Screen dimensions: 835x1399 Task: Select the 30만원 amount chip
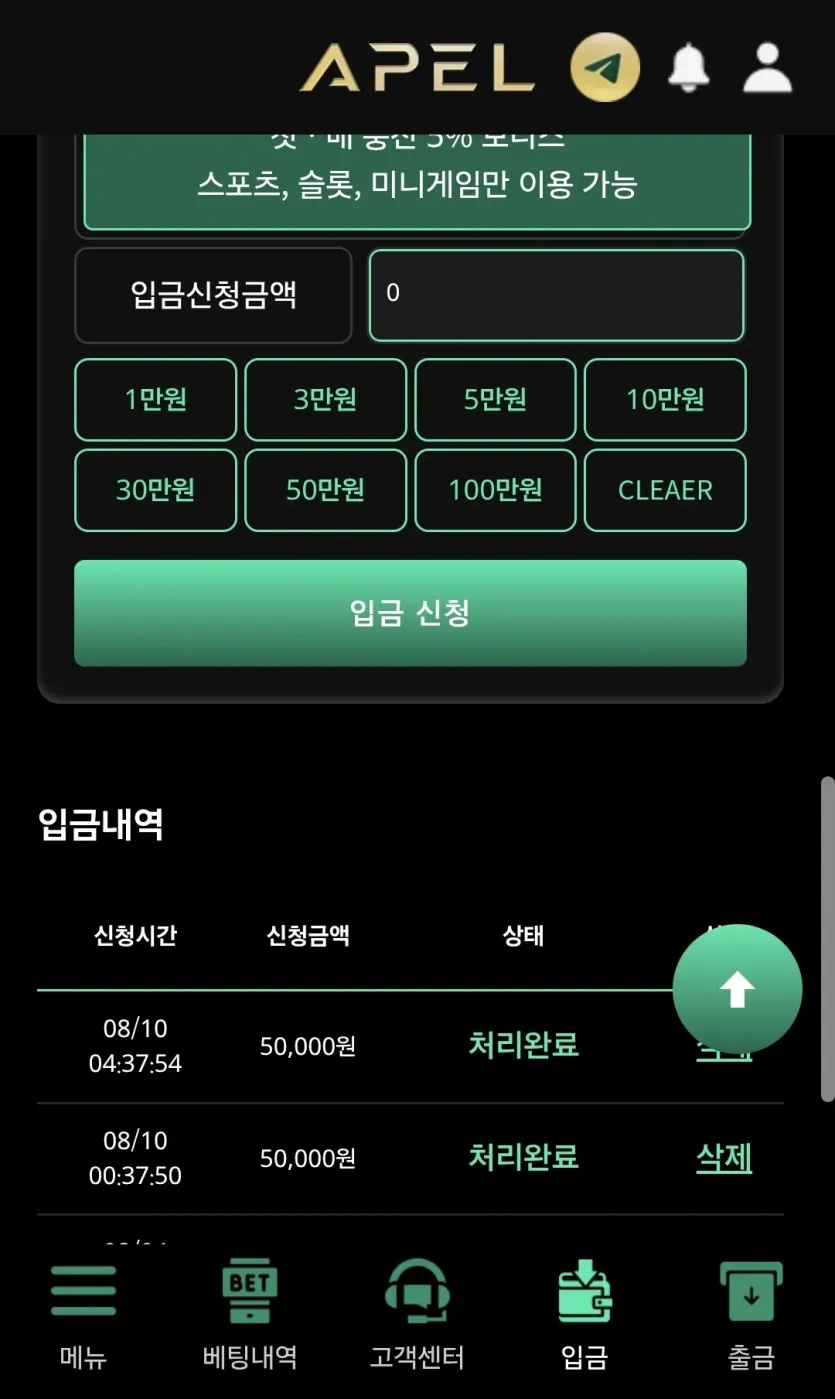coord(156,490)
